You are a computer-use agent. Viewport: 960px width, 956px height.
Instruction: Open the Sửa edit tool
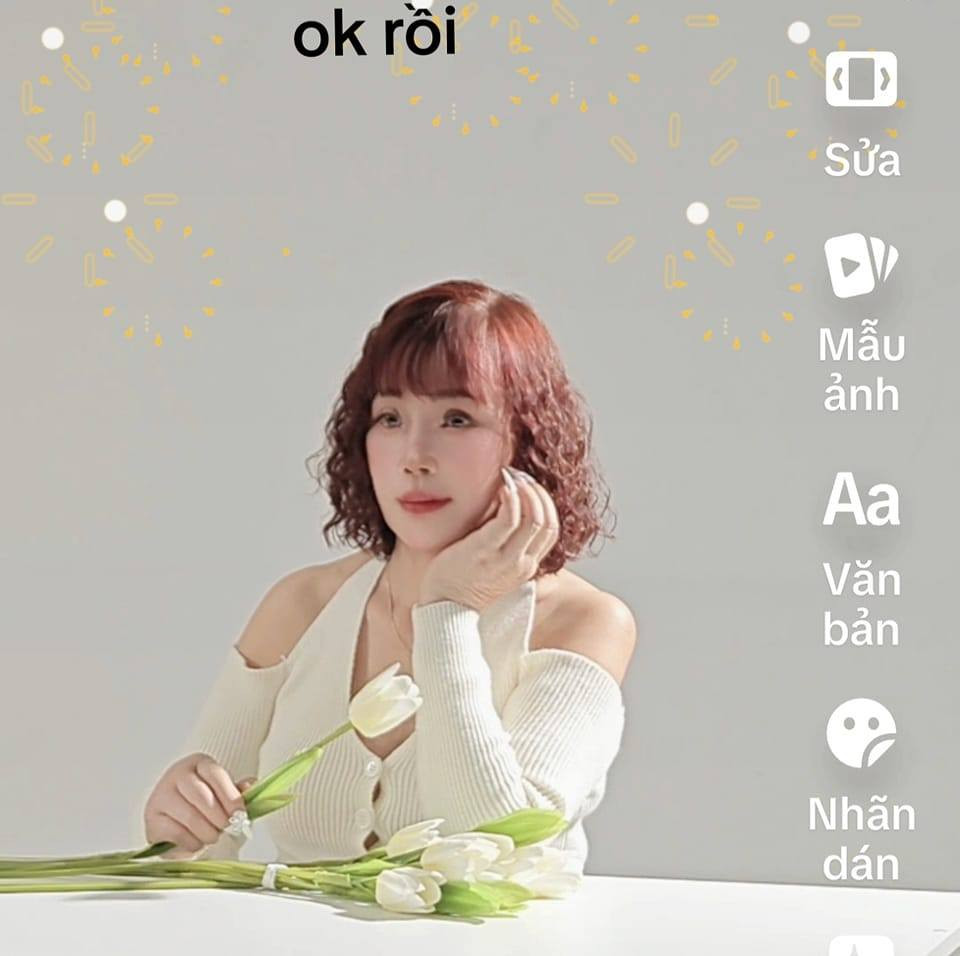pyautogui.click(x=861, y=81)
